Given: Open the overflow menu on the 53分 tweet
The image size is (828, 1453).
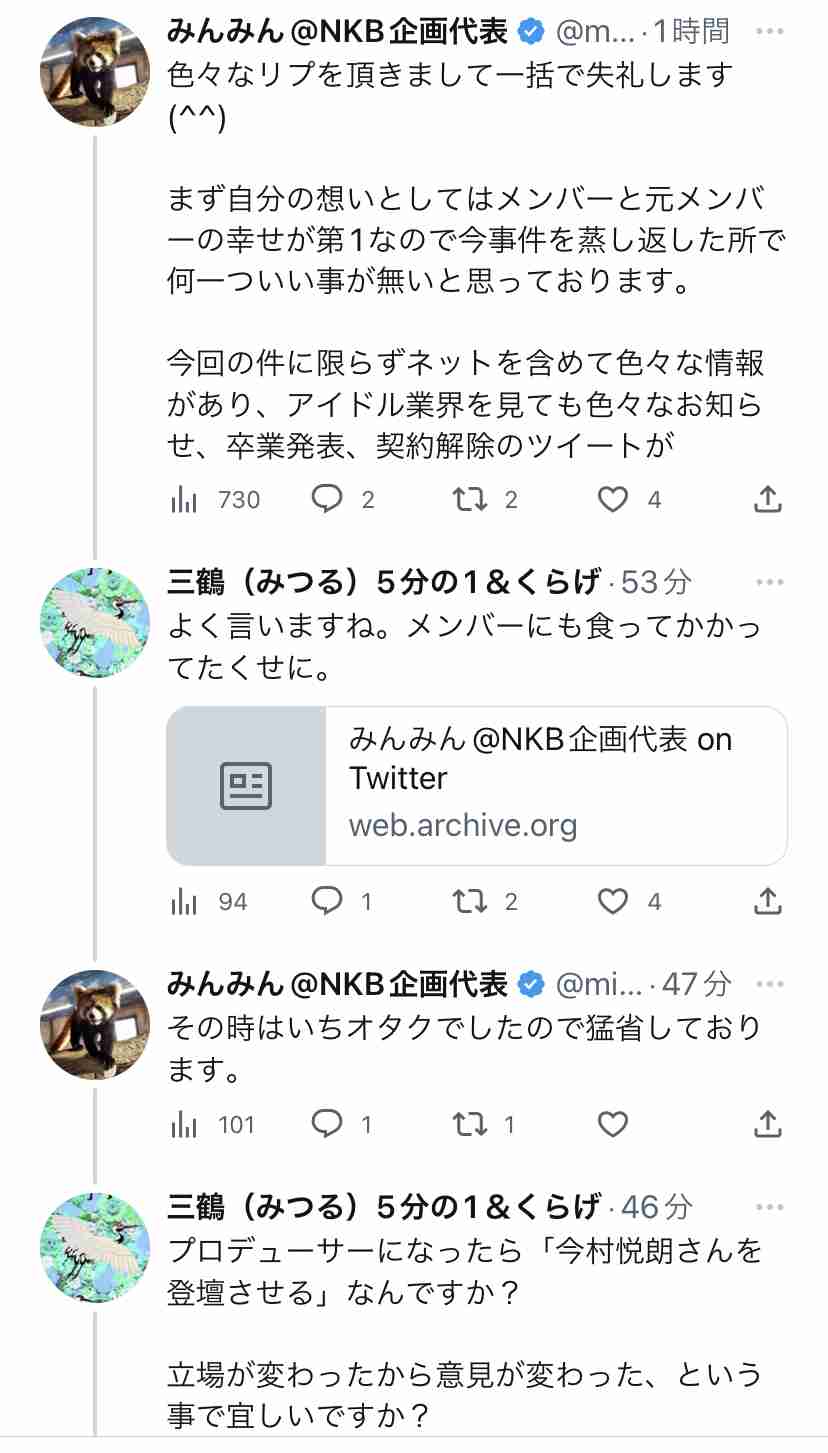Looking at the screenshot, I should [769, 582].
